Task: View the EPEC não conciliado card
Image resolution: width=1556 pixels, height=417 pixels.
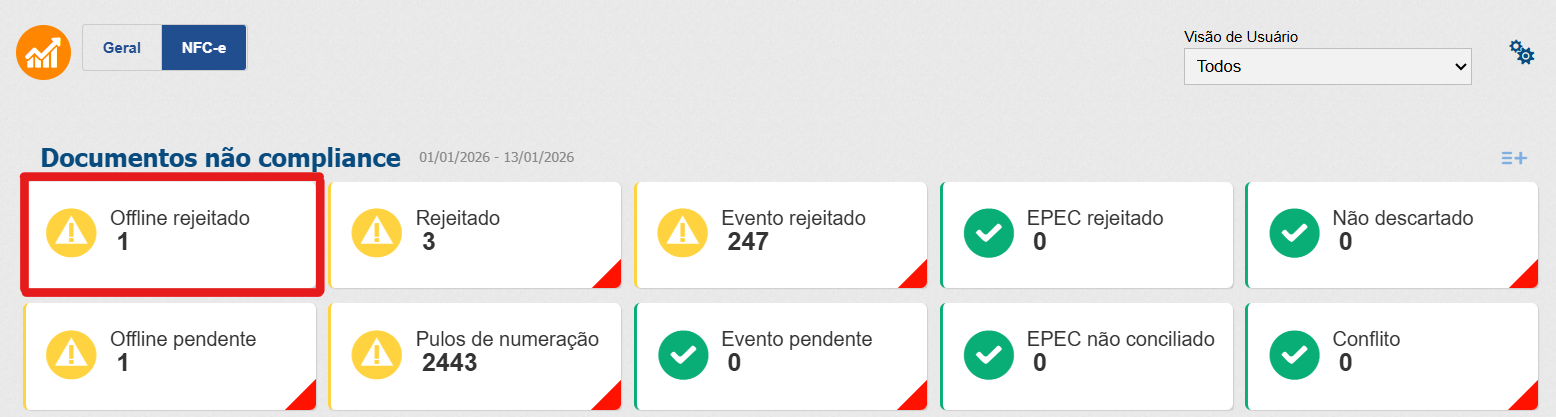Action: click(1087, 355)
